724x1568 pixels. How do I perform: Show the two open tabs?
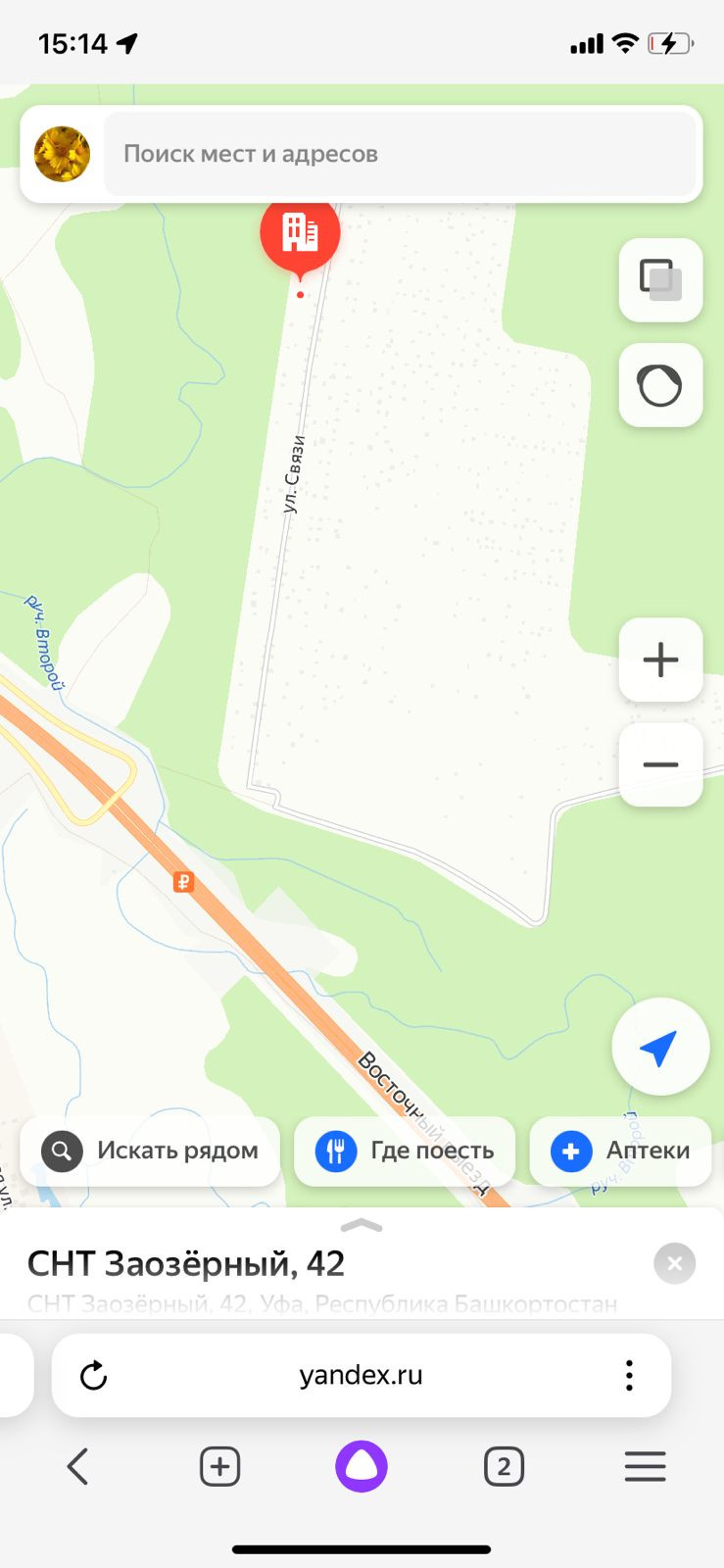tap(504, 1467)
